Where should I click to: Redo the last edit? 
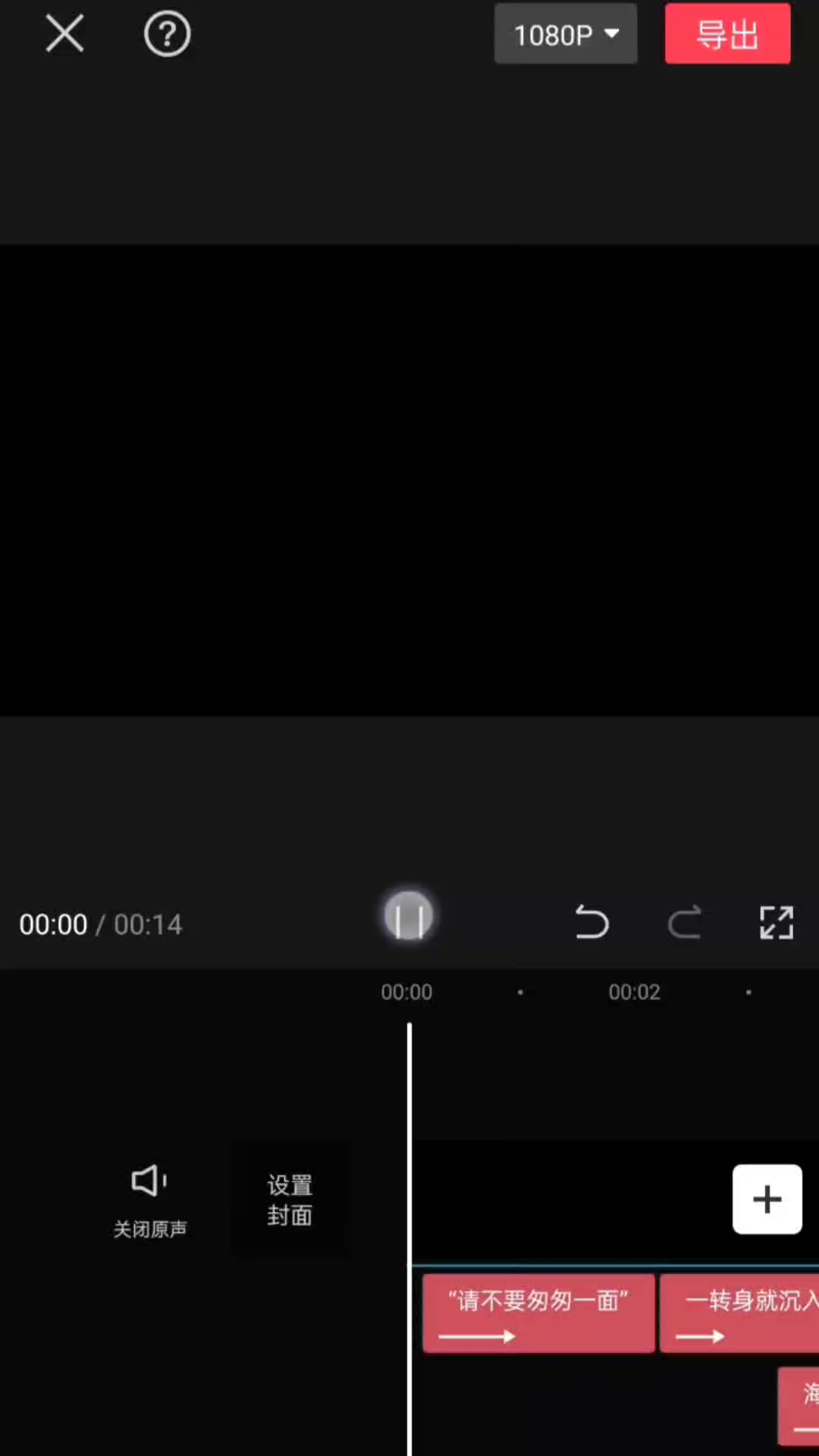pyautogui.click(x=684, y=922)
